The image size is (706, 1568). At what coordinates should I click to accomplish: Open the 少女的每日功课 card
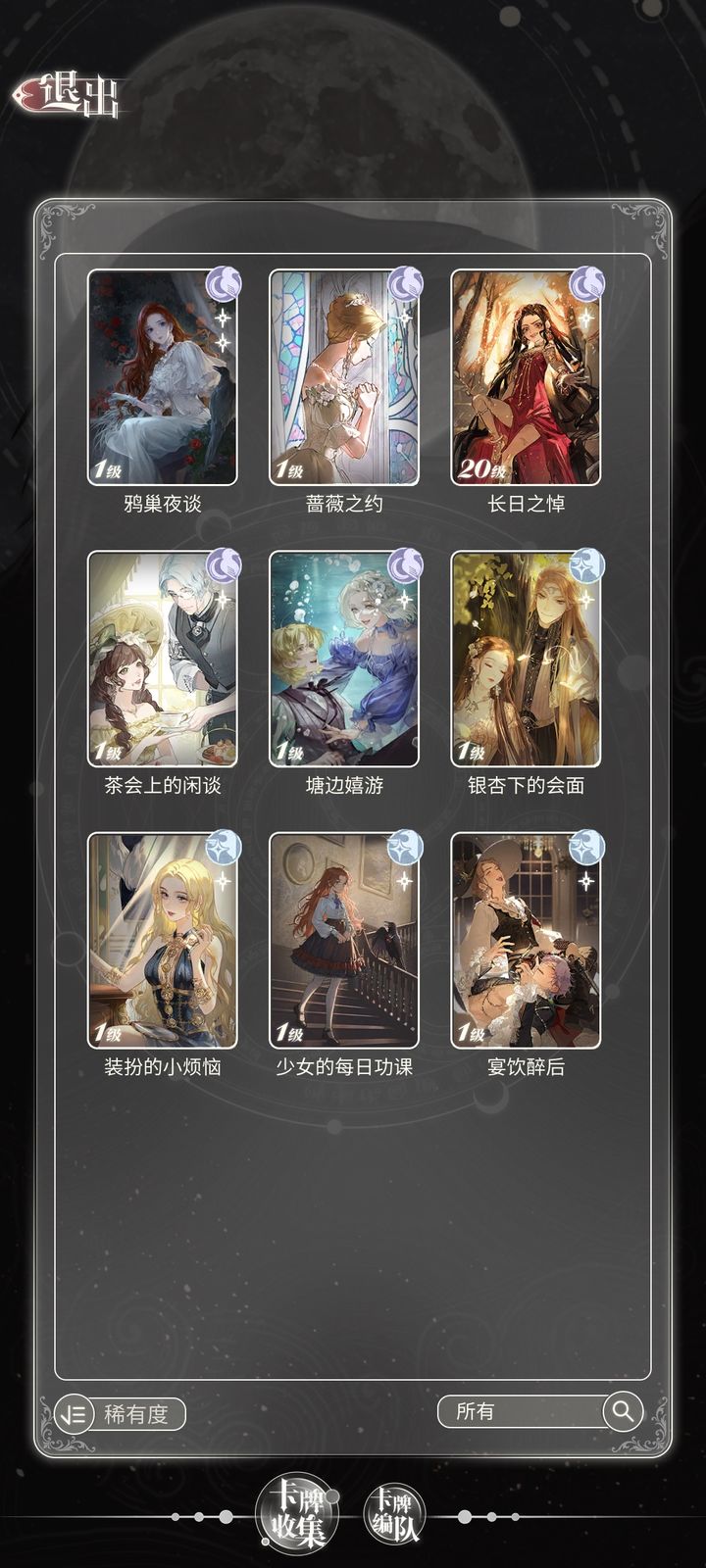tap(344, 941)
